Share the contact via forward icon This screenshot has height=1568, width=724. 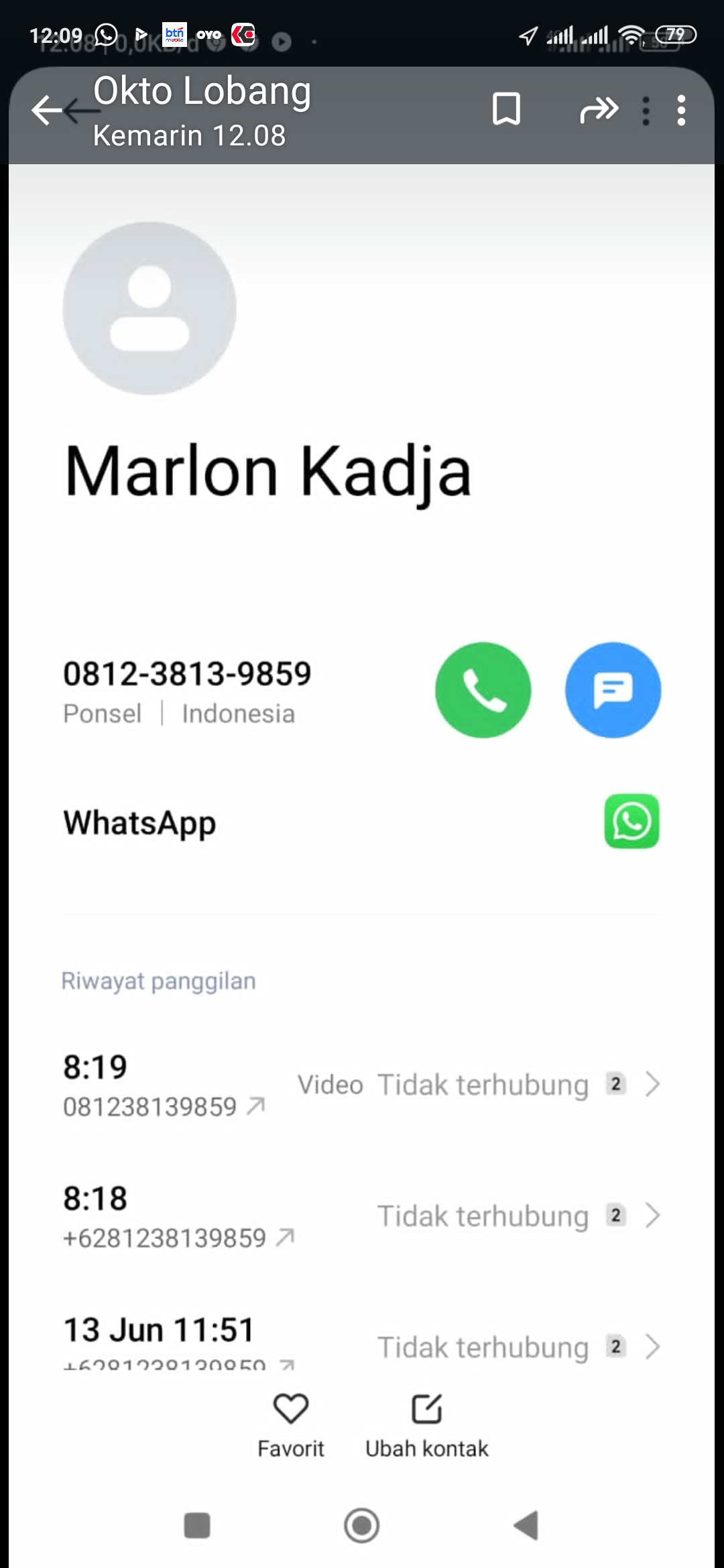pyautogui.click(x=599, y=109)
